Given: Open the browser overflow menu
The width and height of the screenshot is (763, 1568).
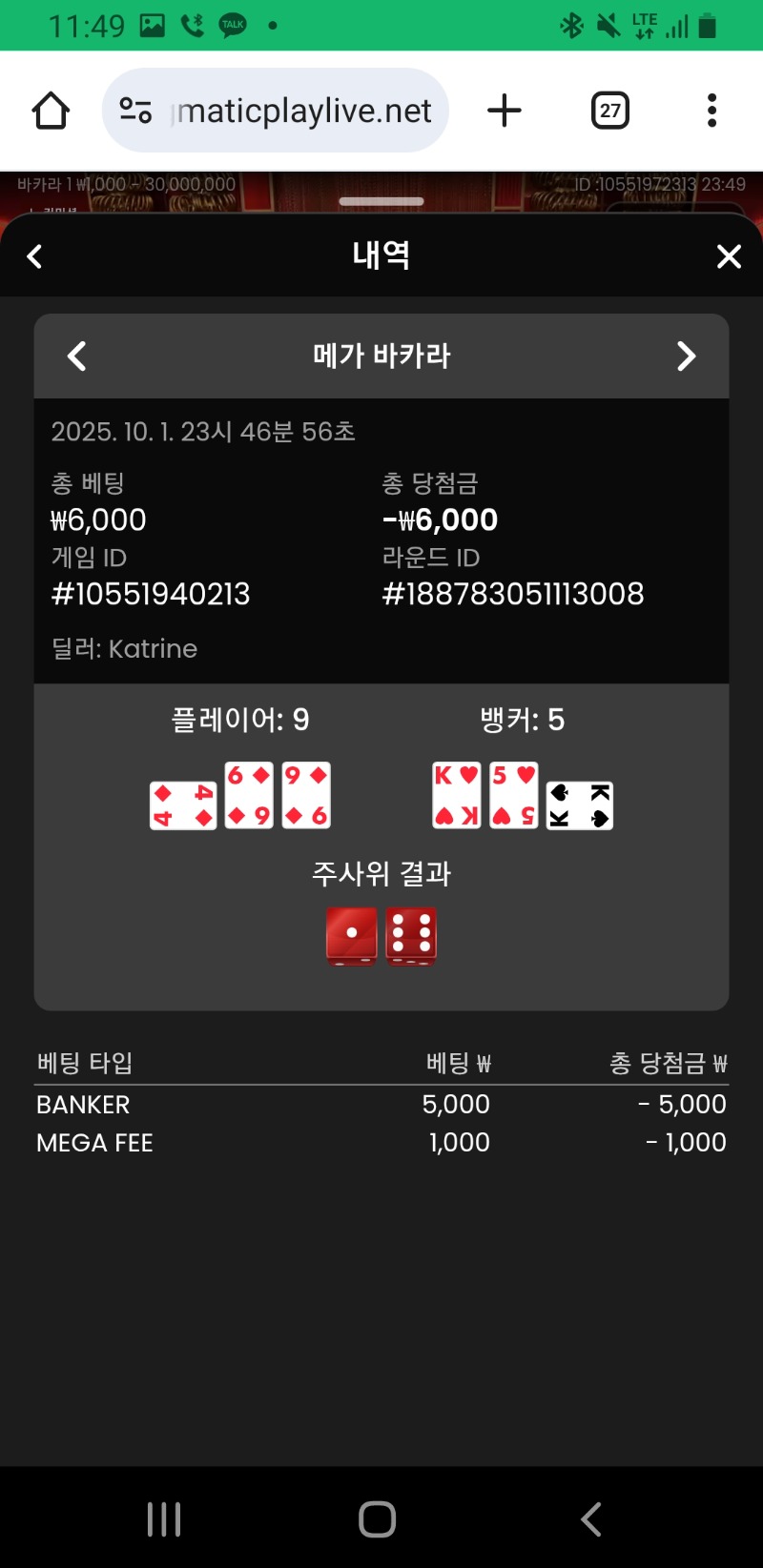Looking at the screenshot, I should pyautogui.click(x=711, y=111).
